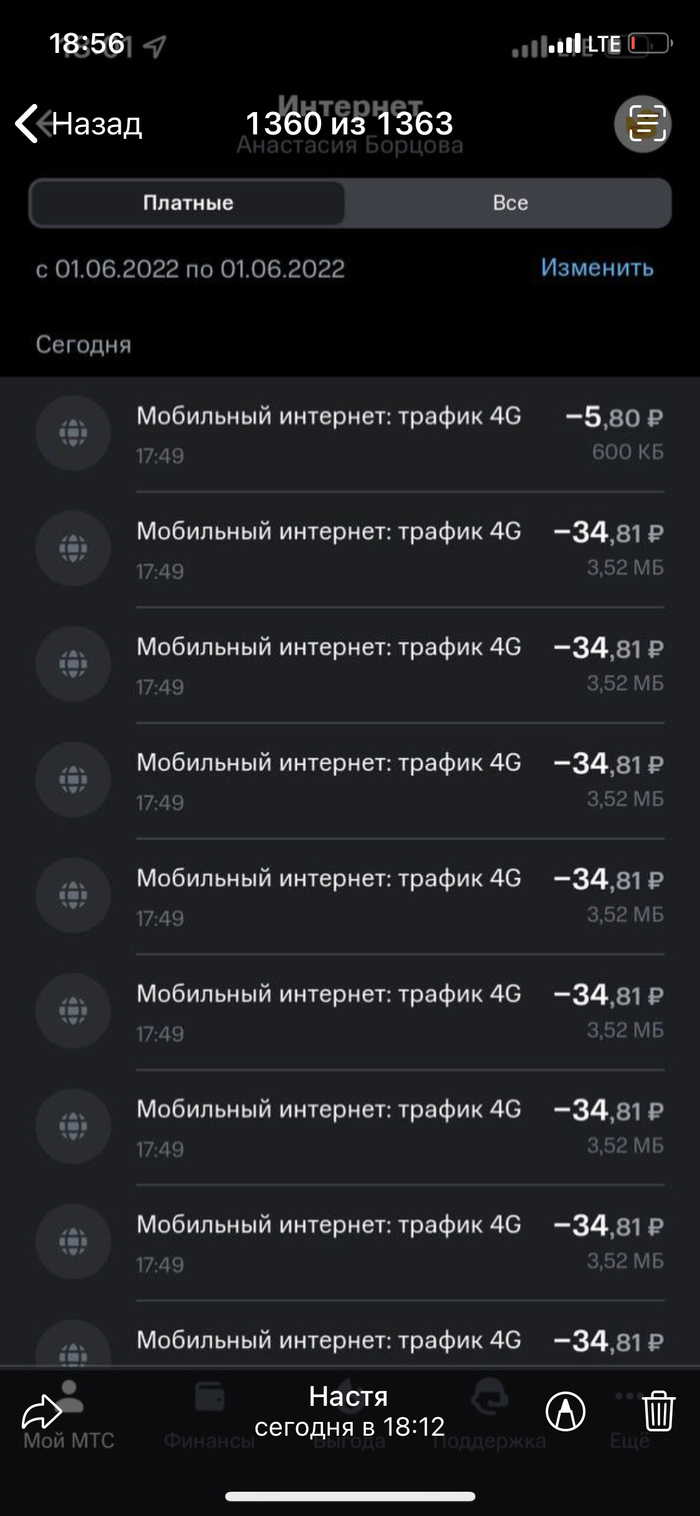Open the markup pen tool

point(566,1411)
